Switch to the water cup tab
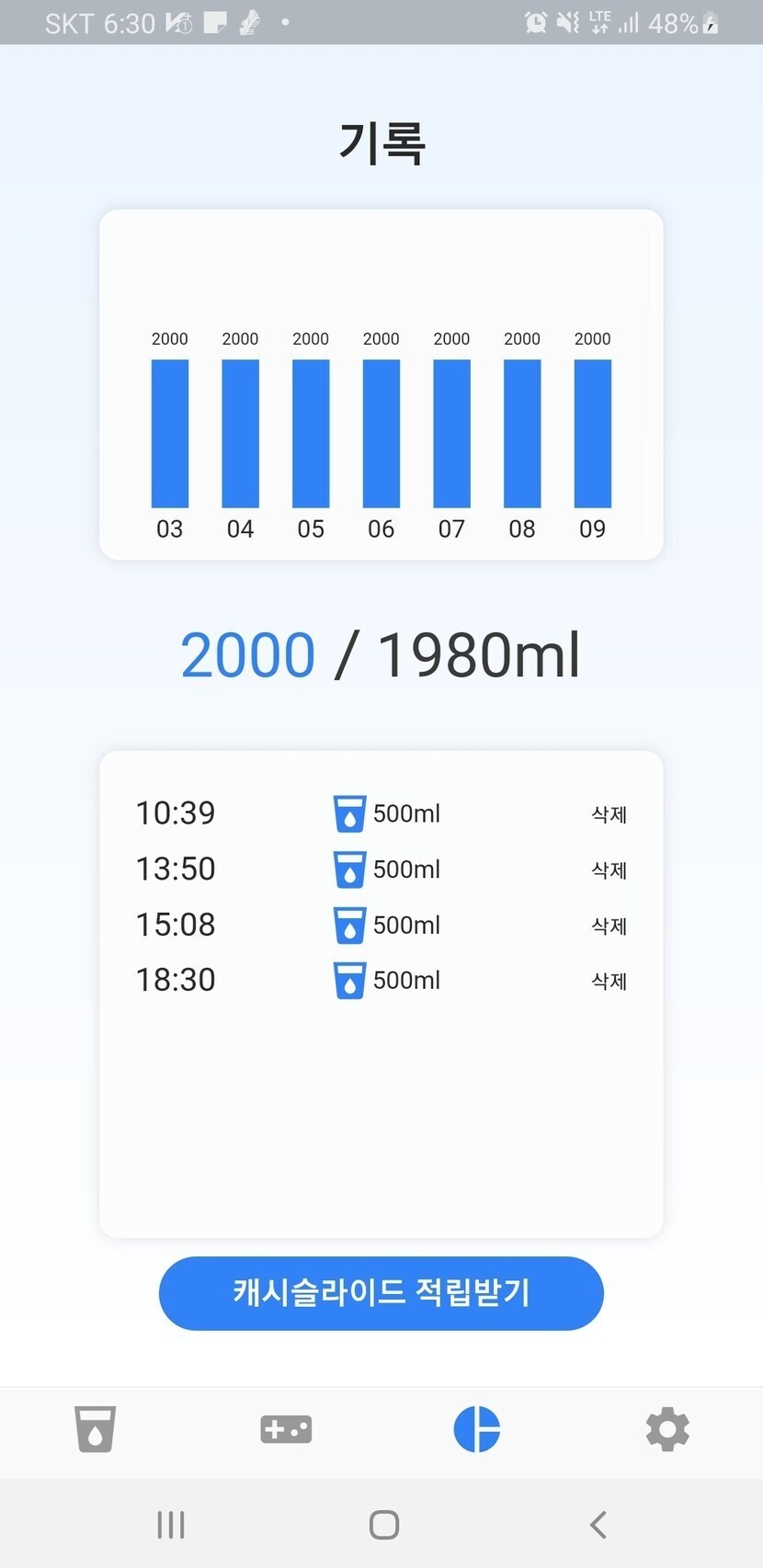The height and width of the screenshot is (1568, 763). pos(95,1429)
